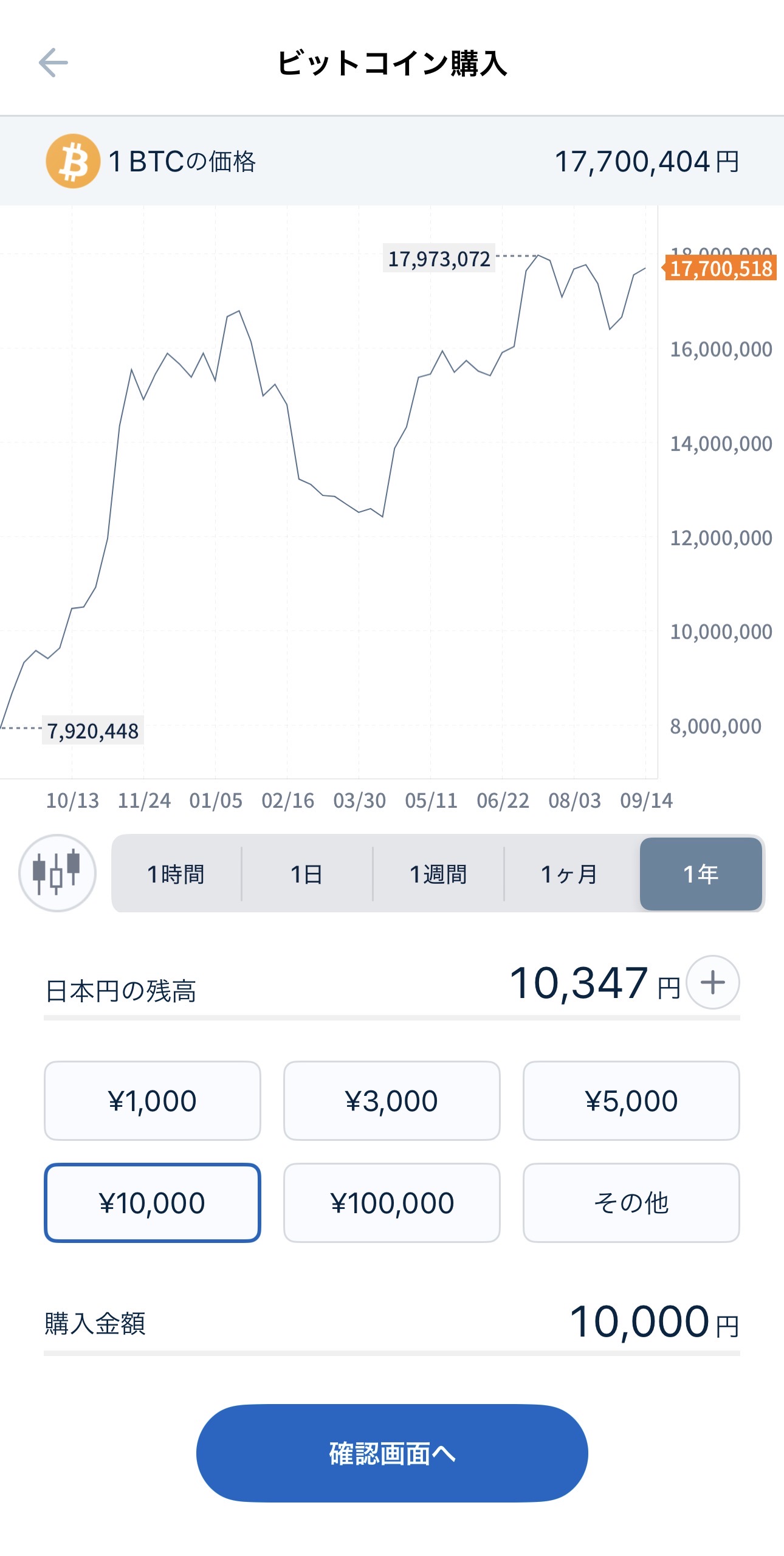The height and width of the screenshot is (1556, 784).
Task: Choose the ¥1,000 purchase amount
Action: [x=152, y=1101]
